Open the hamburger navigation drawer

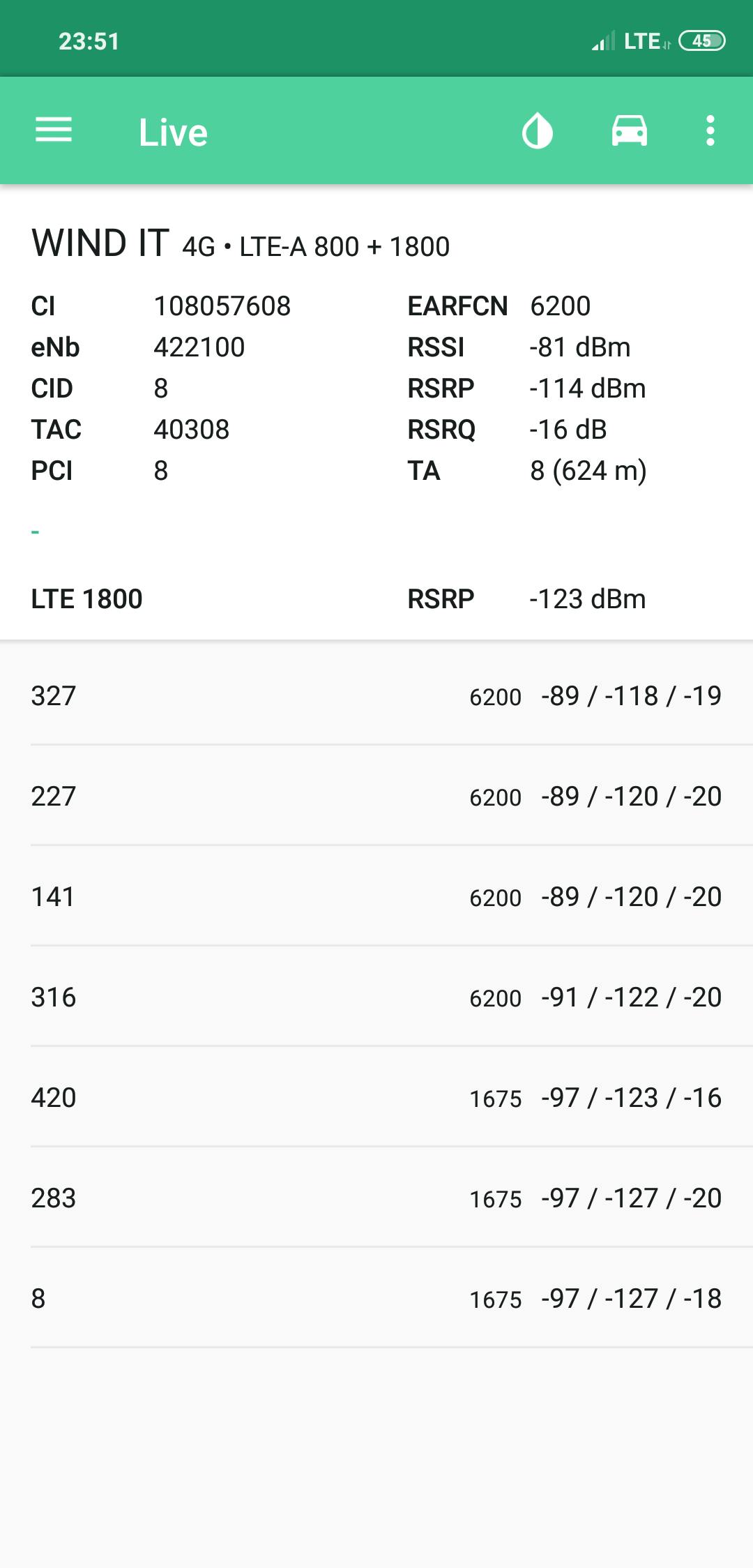(x=54, y=130)
